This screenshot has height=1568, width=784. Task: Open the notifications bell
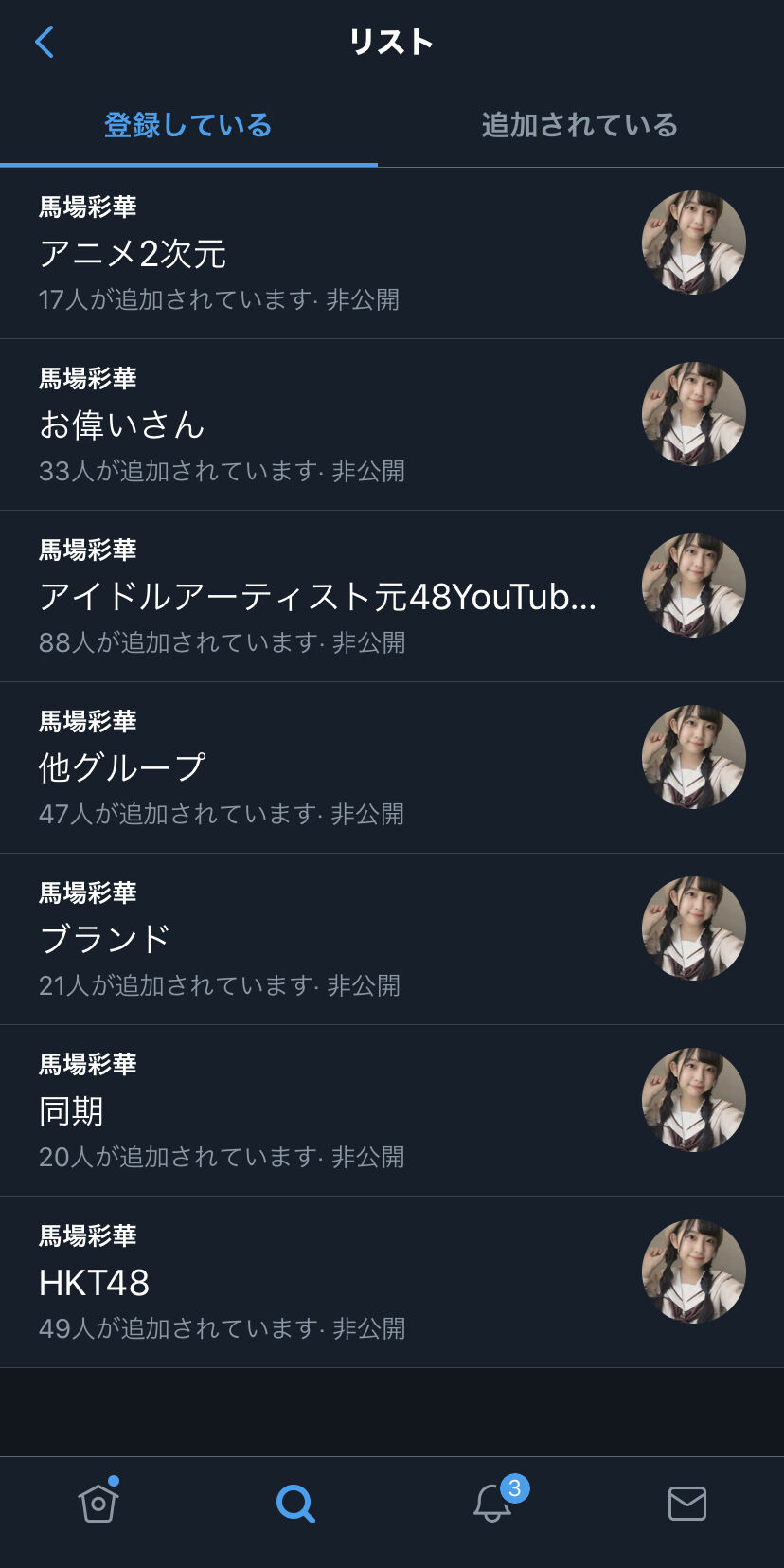492,1504
